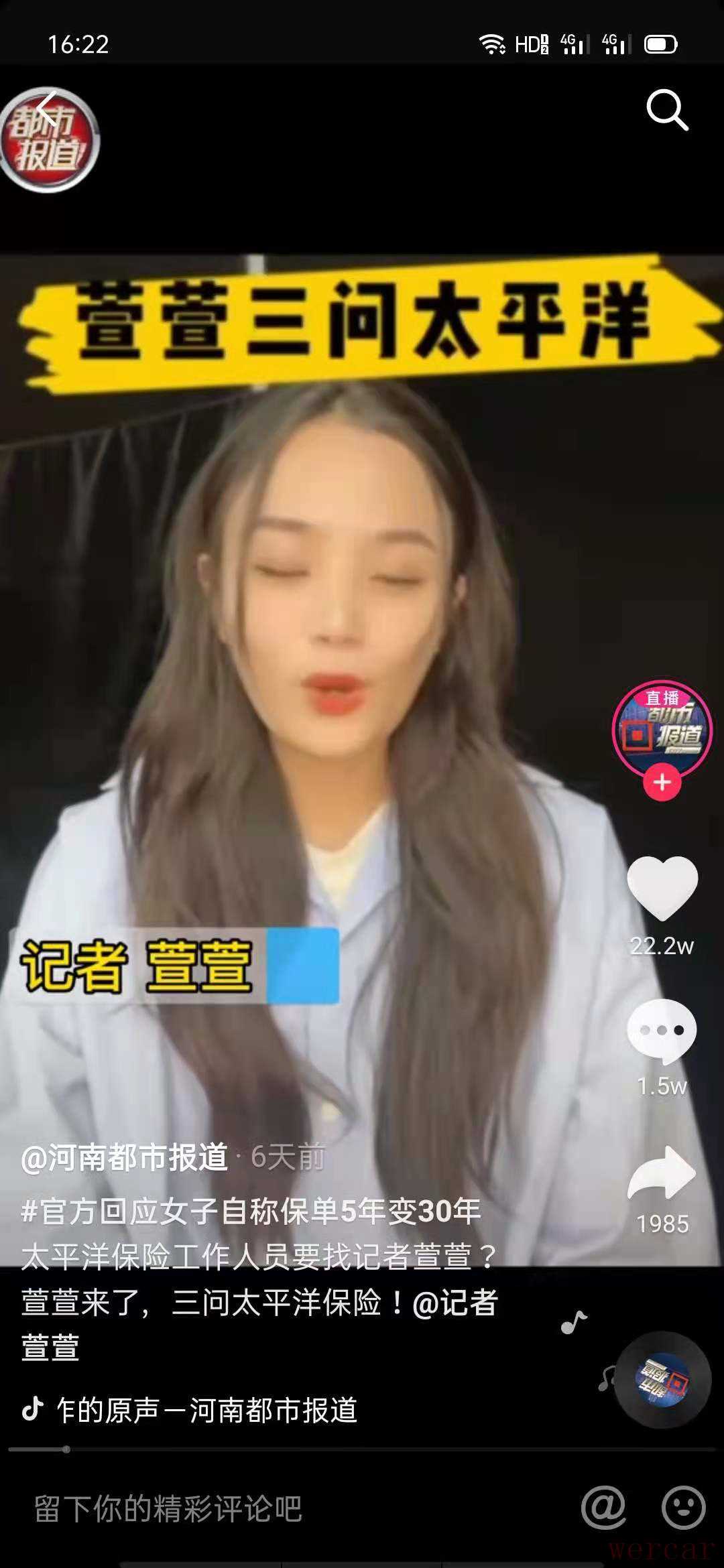The image size is (724, 1568).
Task: Mention someone with the @ icon
Action: point(603,1508)
